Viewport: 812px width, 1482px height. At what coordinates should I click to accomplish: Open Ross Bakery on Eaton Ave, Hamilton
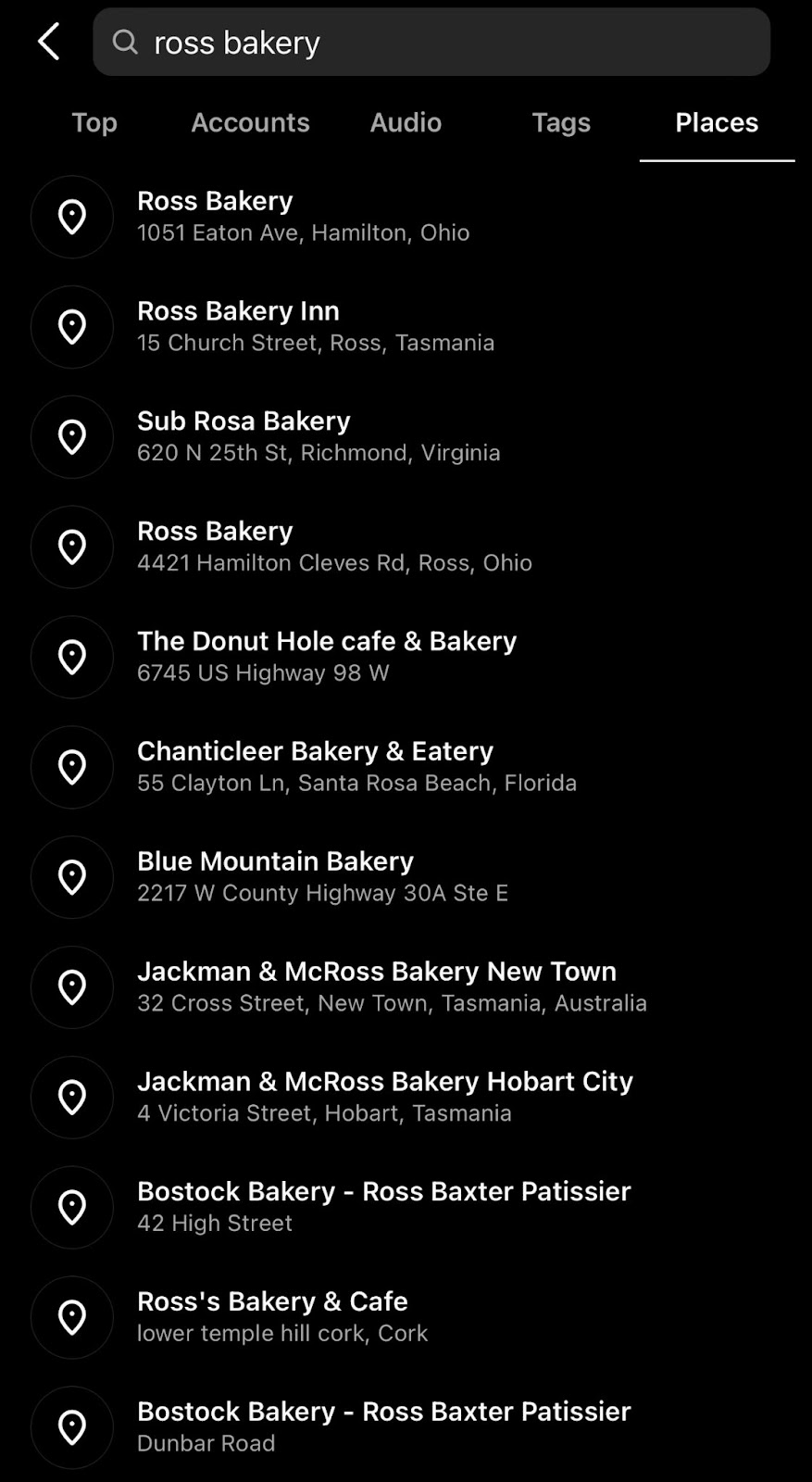(303, 217)
